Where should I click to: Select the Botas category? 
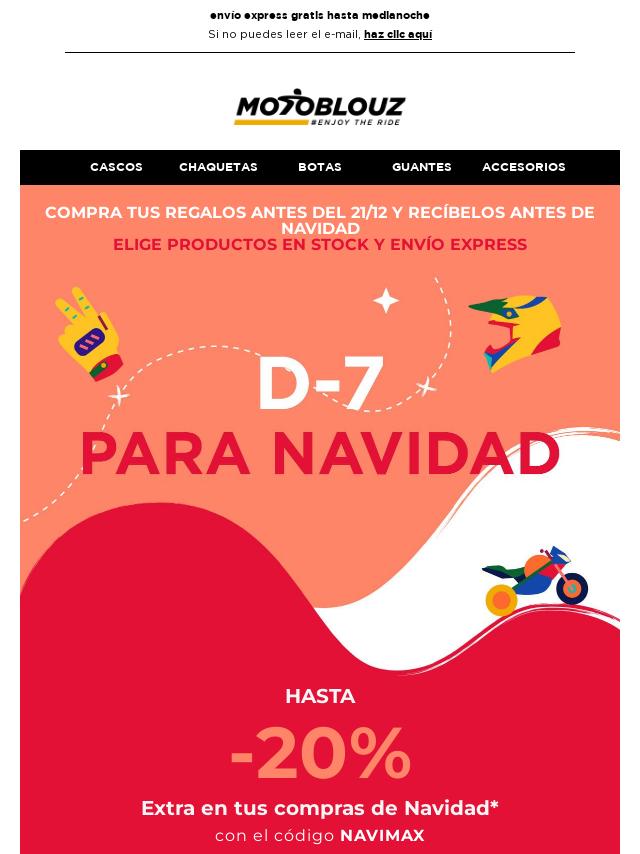pyautogui.click(x=320, y=167)
